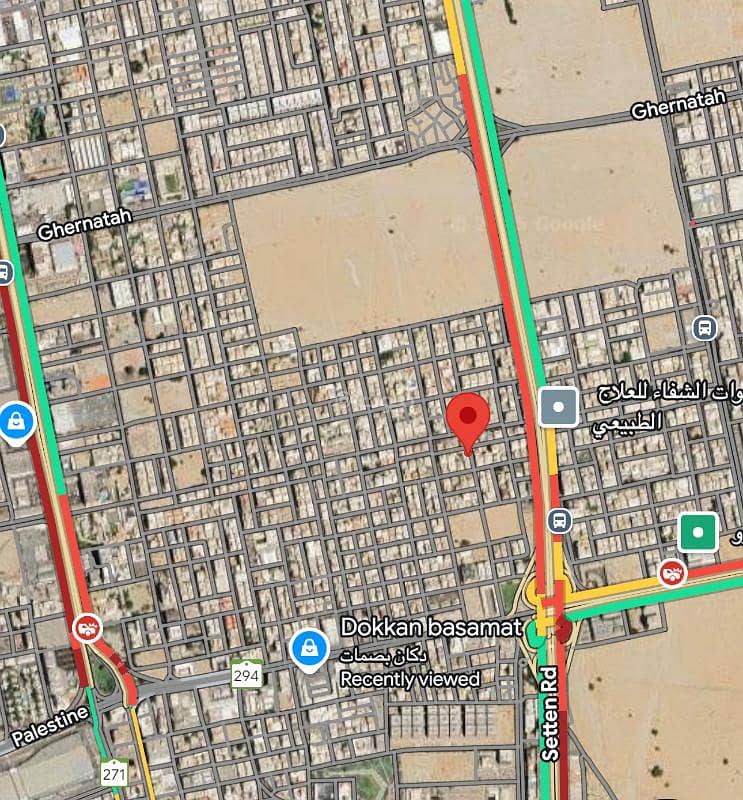743x800 pixels.
Task: Open the الشفاء للعلاج الطبيعي place marker
Action: 558,407
